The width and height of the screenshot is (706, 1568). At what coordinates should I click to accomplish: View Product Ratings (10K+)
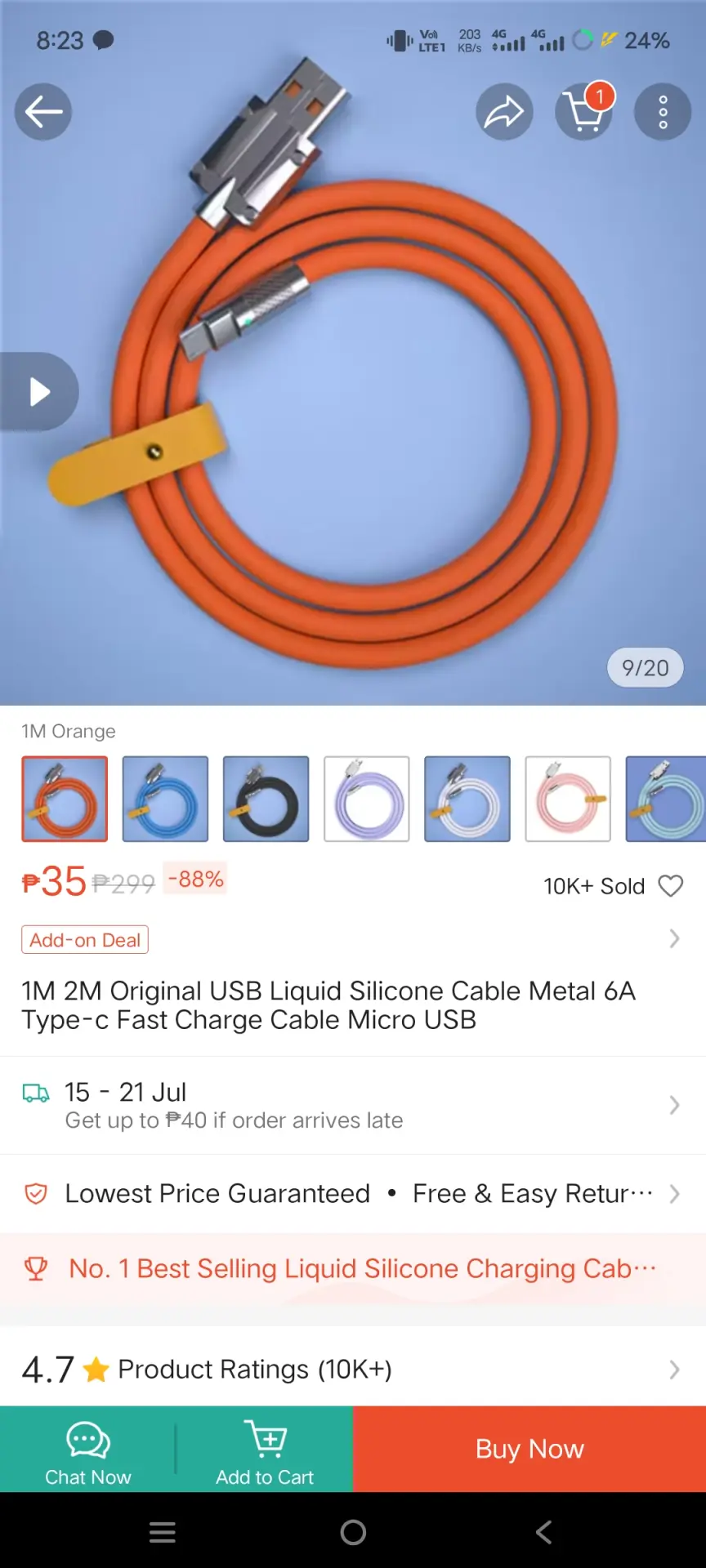(353, 1369)
